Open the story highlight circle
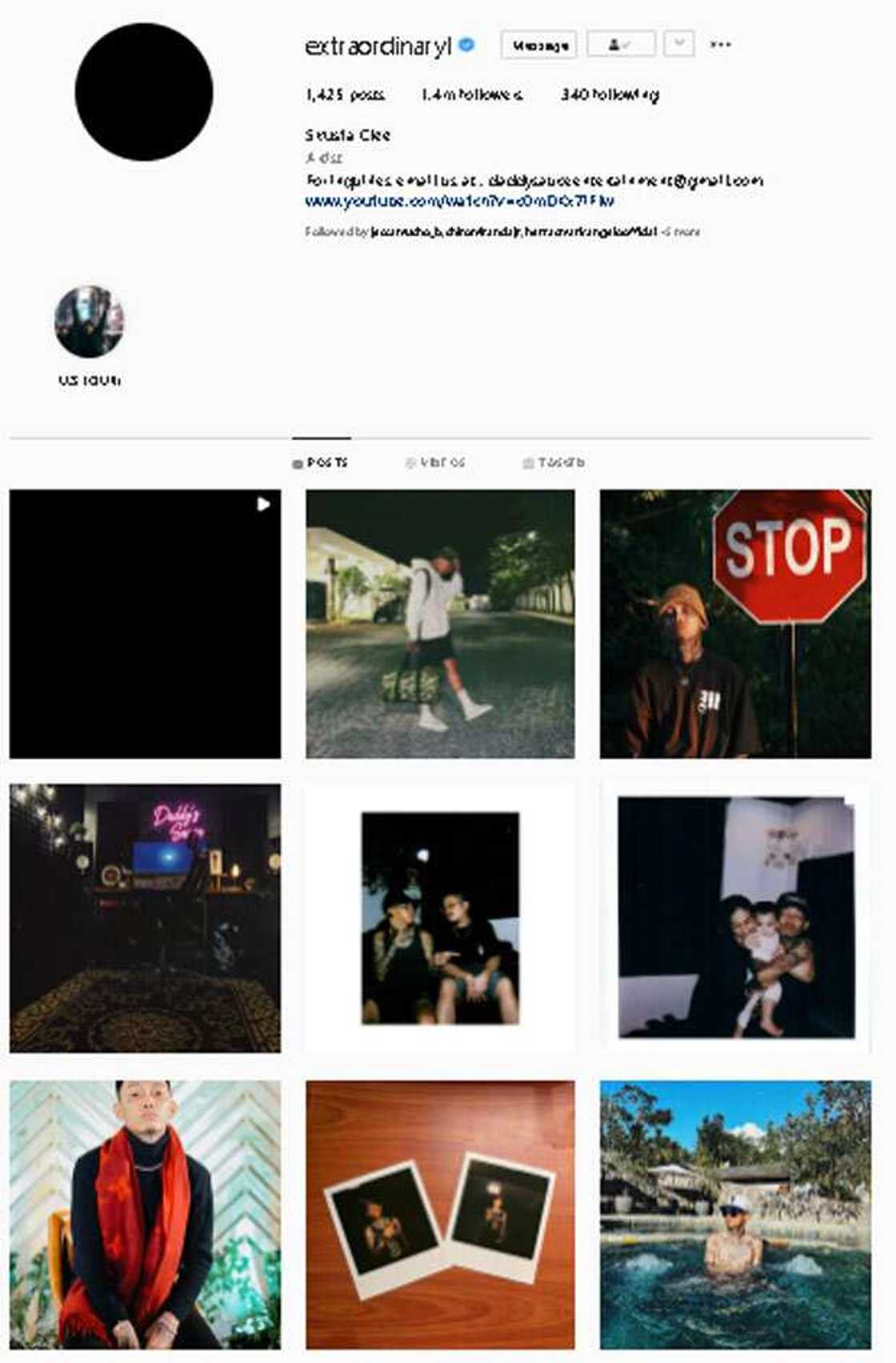This screenshot has width=896, height=1363. pyautogui.click(x=89, y=322)
